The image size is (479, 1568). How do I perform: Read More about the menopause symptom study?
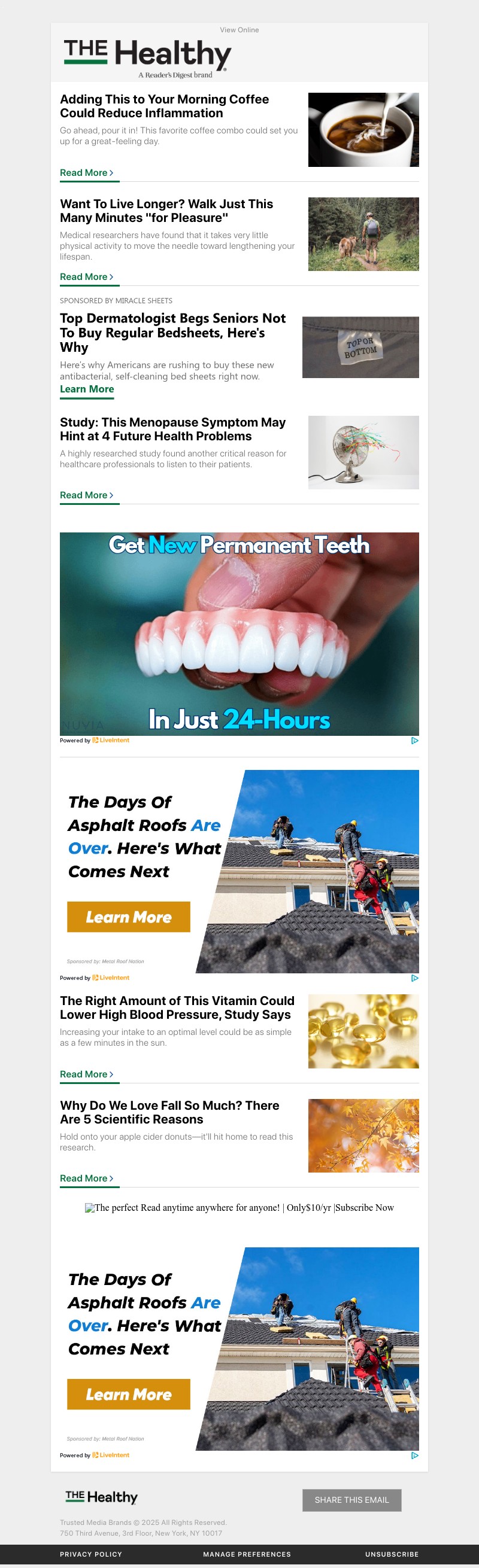pos(87,495)
